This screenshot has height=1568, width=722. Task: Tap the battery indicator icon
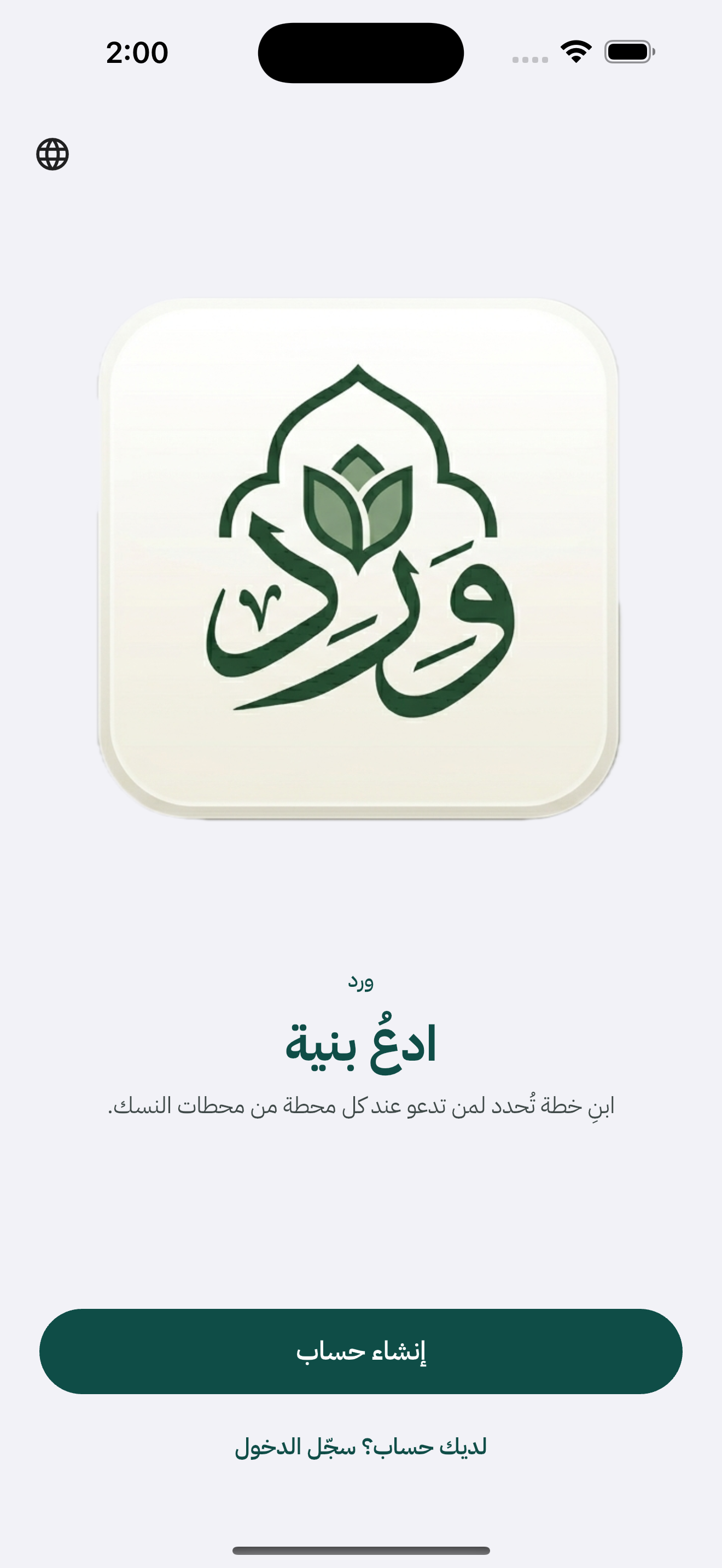pos(627,53)
